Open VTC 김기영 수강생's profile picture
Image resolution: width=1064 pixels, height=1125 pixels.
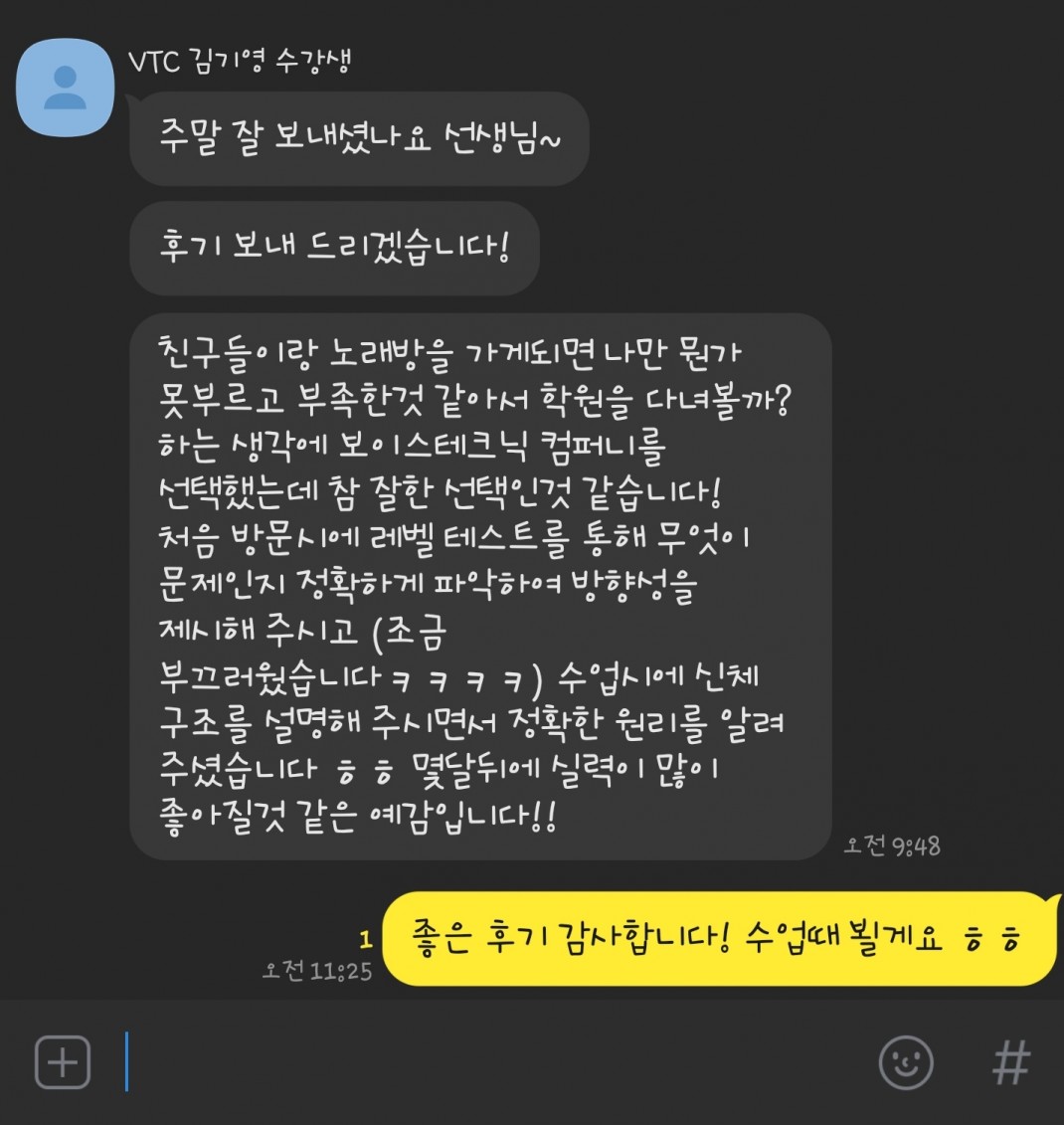[x=66, y=88]
